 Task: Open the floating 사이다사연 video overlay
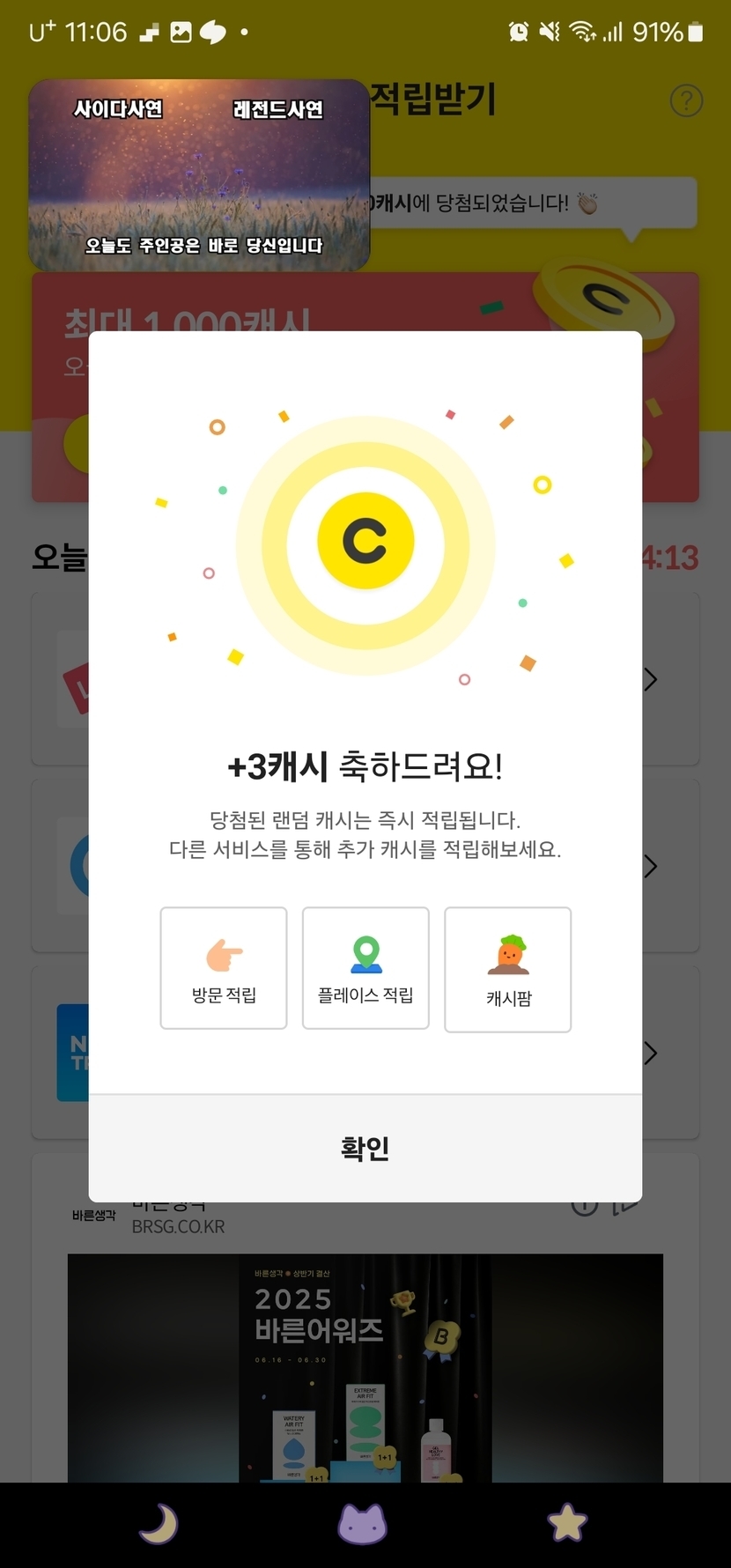[x=199, y=175]
